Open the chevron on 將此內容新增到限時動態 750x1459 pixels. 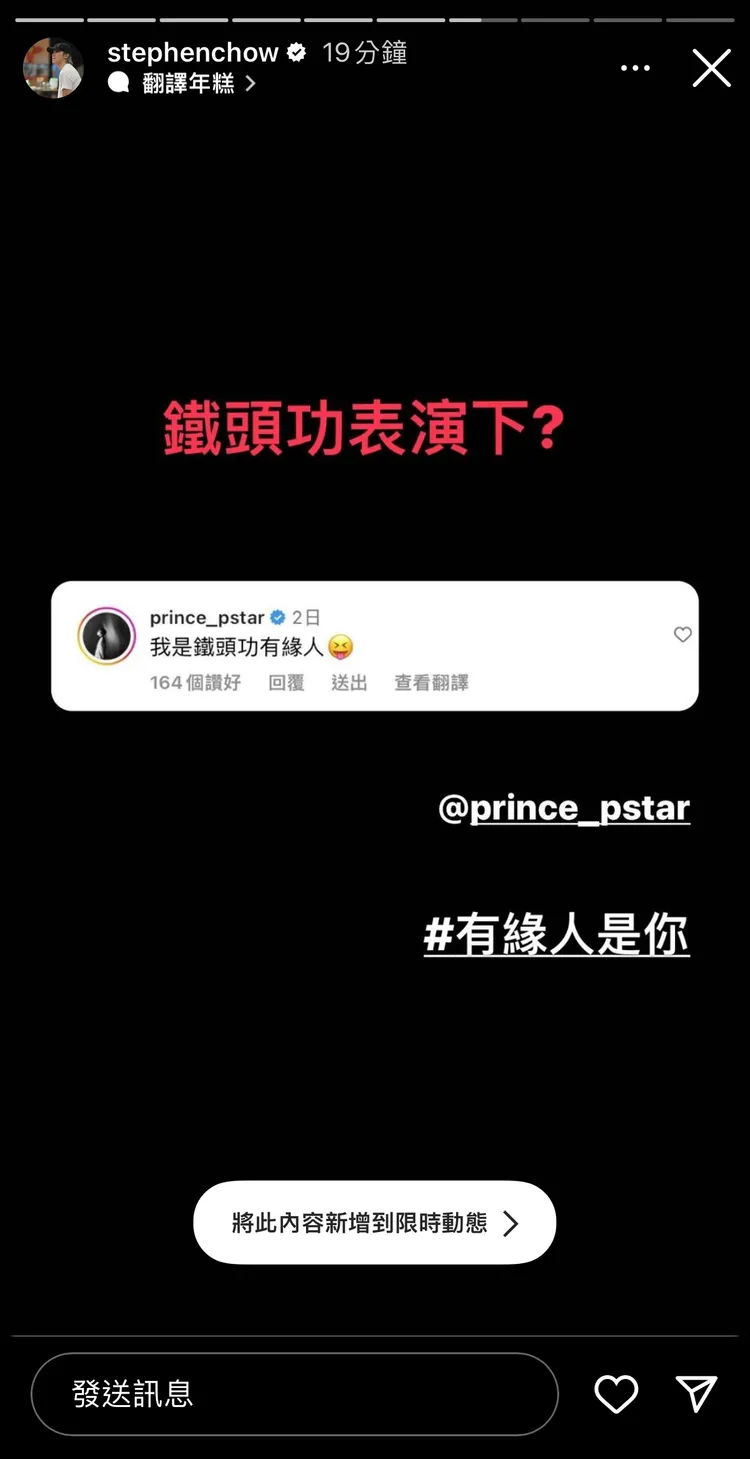pyautogui.click(x=512, y=1222)
